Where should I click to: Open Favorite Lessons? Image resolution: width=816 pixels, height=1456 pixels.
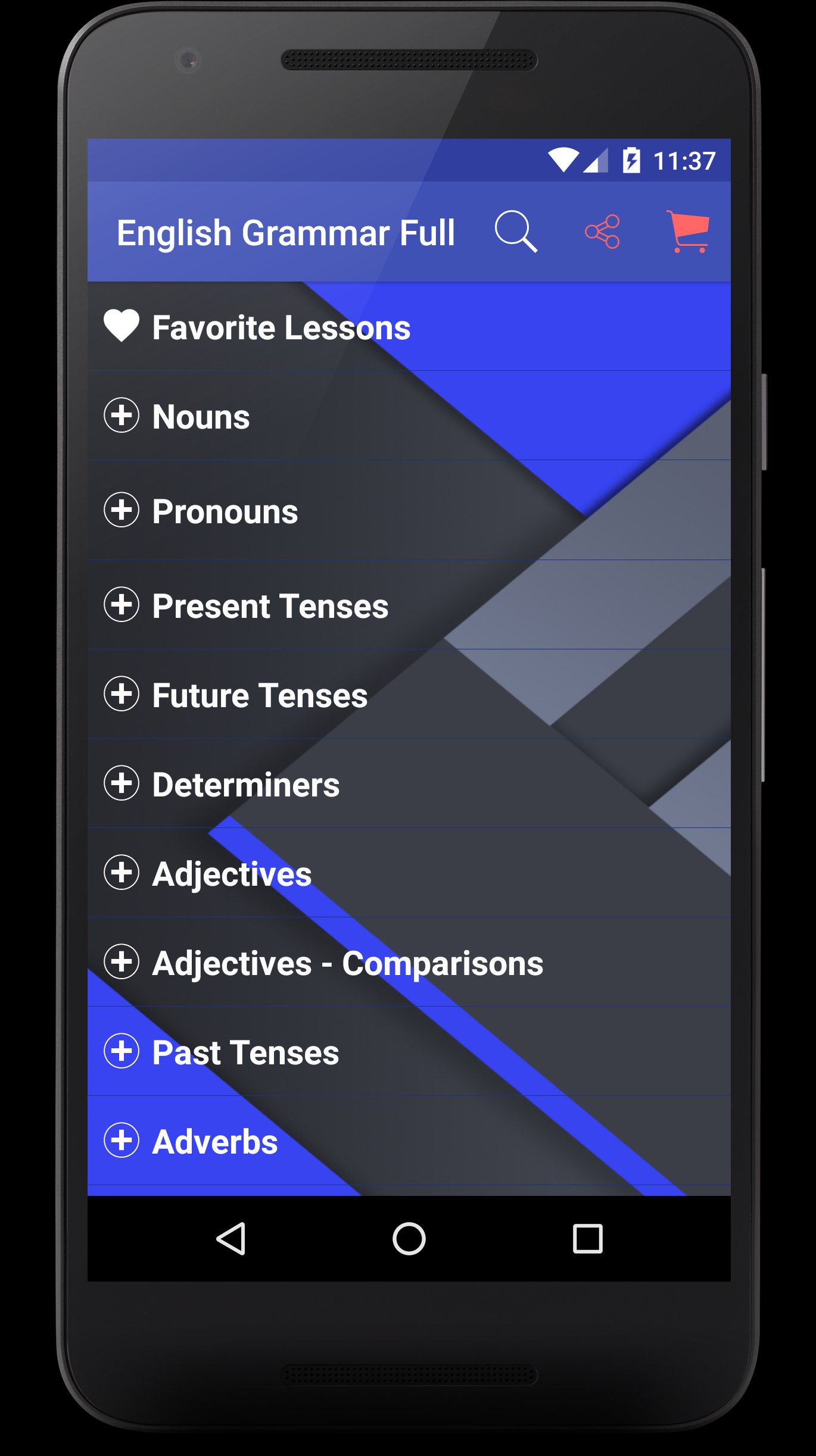[280, 327]
